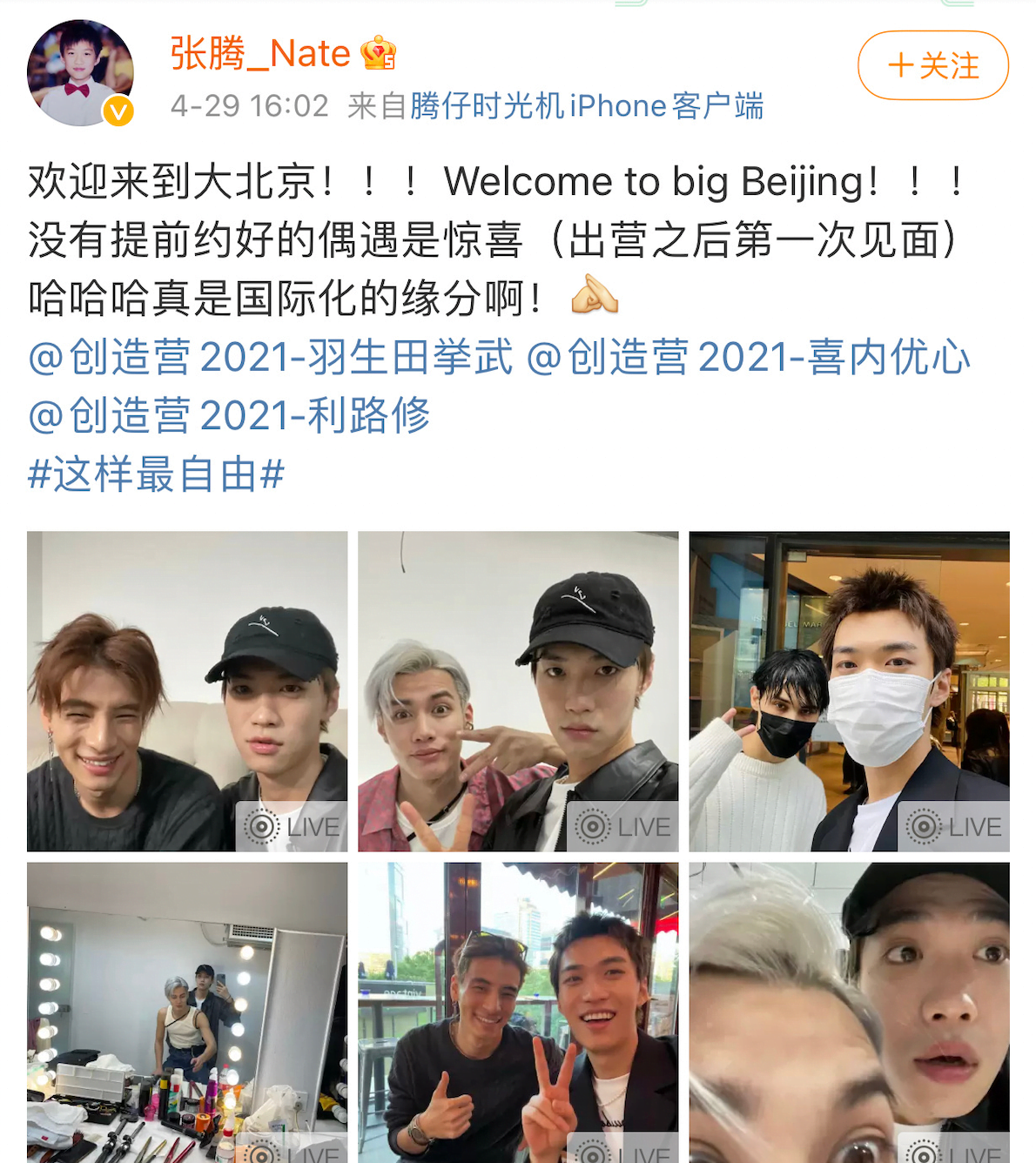This screenshot has height=1163, width=1036.
Task: Follow 张腾_Nate with the 关注 button
Action: [x=932, y=66]
